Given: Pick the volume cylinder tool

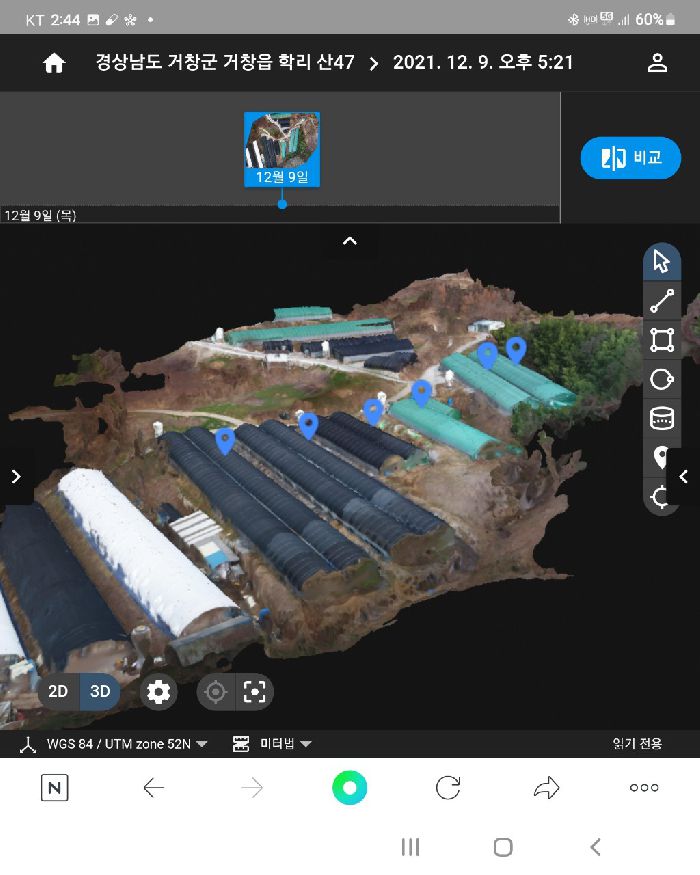Looking at the screenshot, I should click(661, 418).
